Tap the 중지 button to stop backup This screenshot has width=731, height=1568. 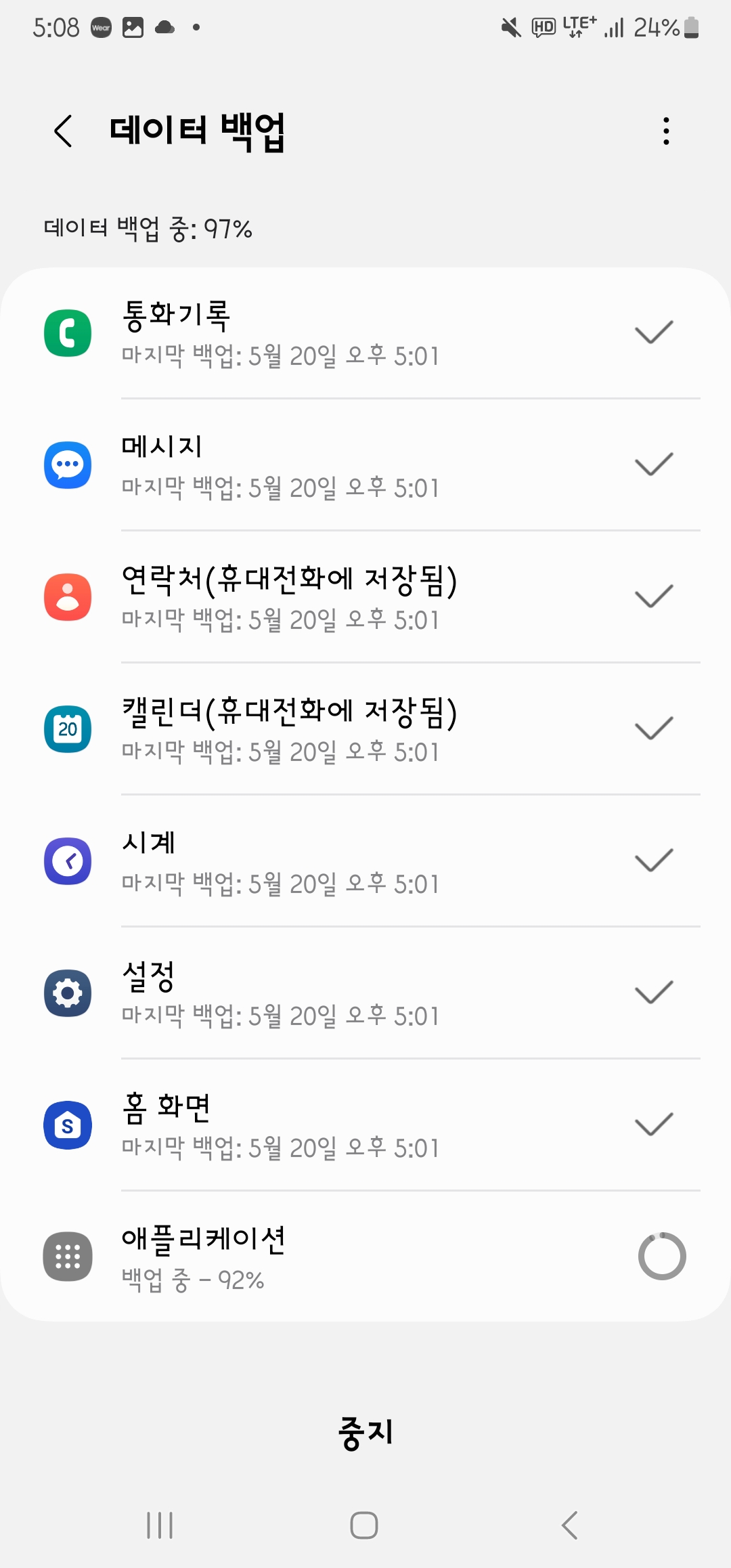coord(365,1433)
